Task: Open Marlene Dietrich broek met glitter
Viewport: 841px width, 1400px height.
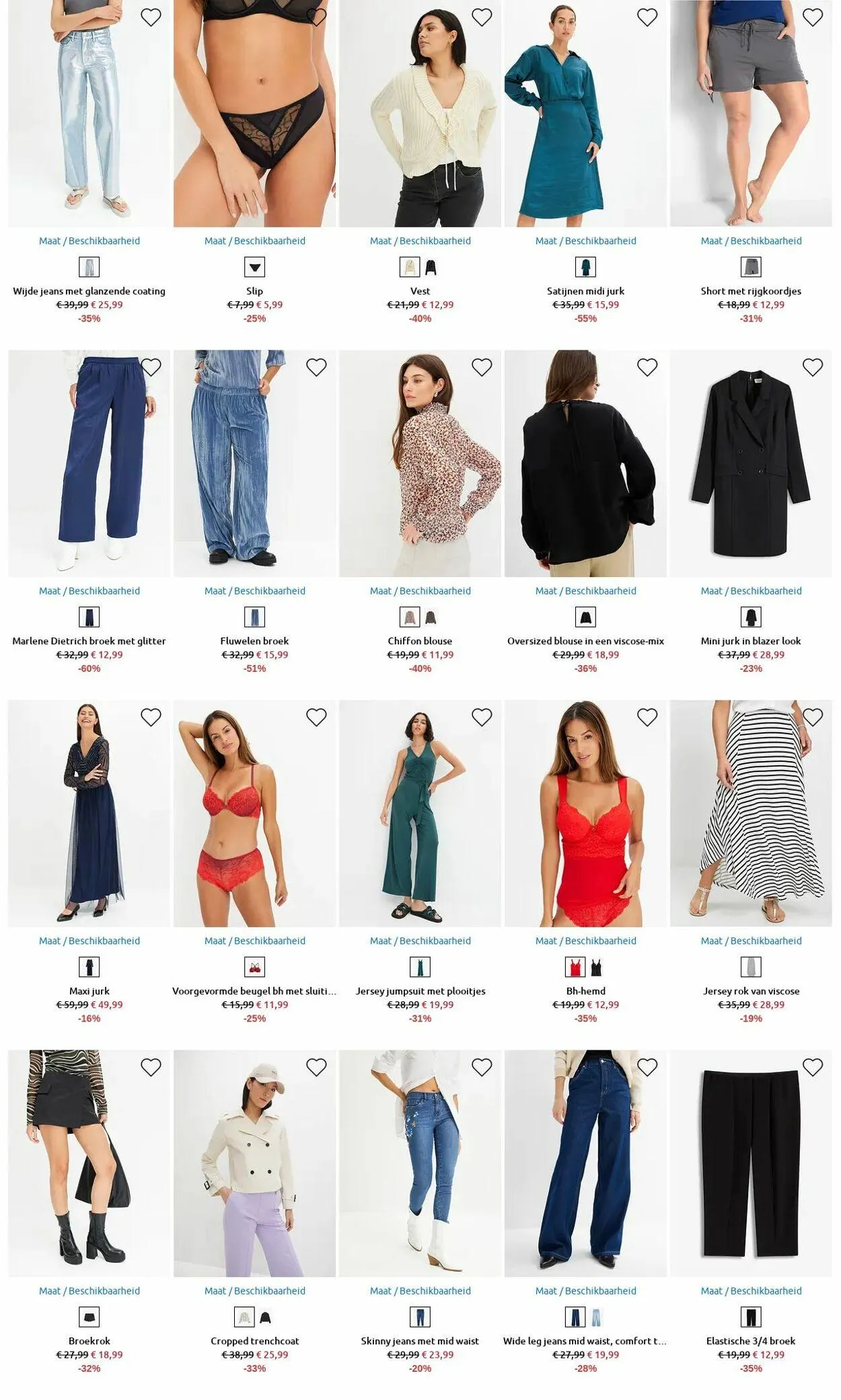Action: 89,641
